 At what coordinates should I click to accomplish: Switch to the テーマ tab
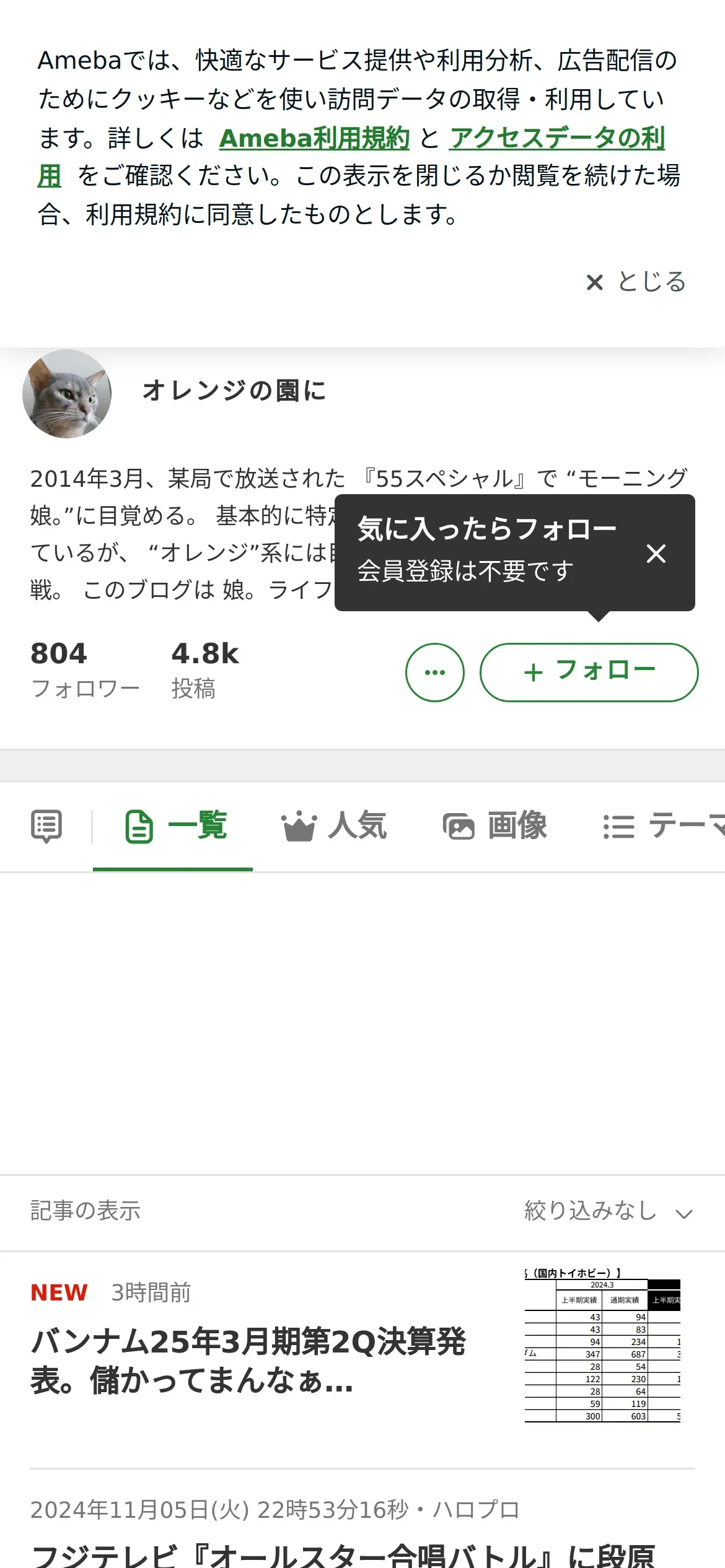click(664, 826)
